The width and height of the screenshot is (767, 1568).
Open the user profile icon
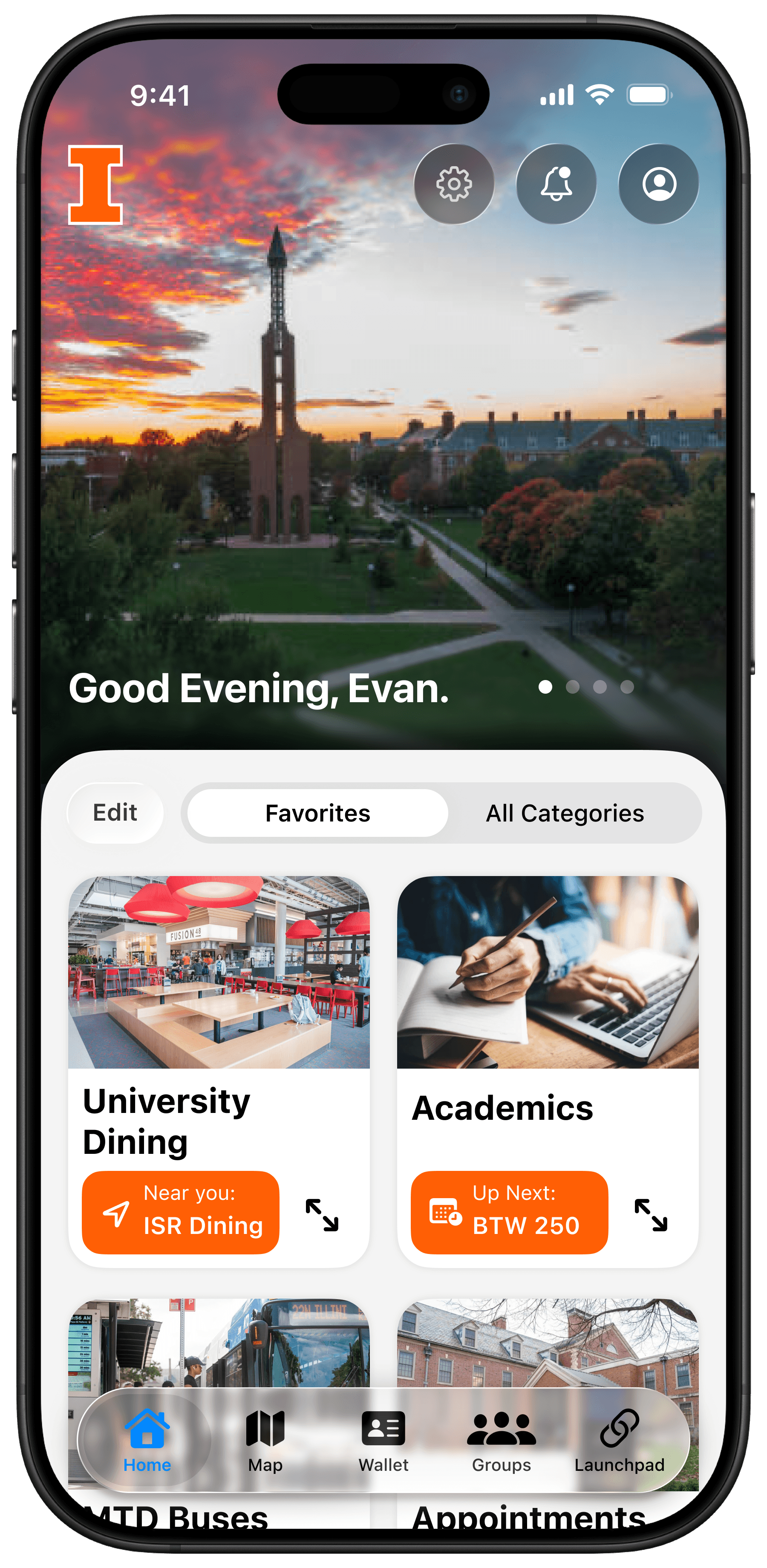point(659,184)
